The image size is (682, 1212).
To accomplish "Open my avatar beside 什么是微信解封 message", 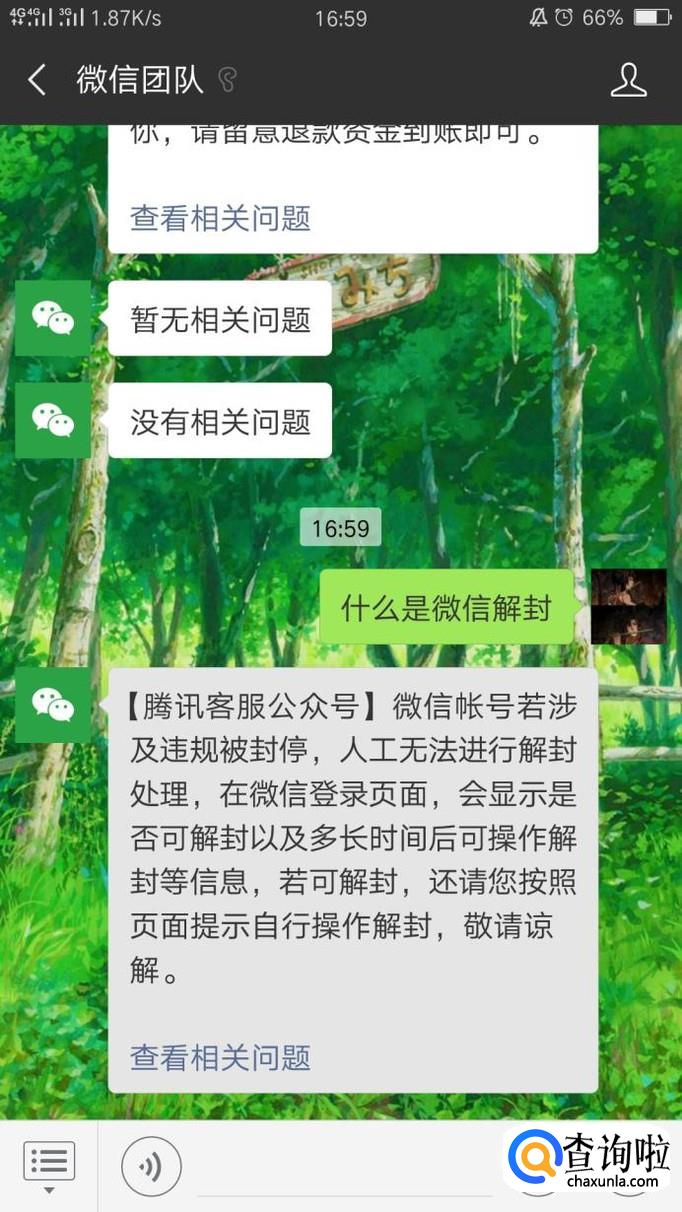I will coord(628,606).
